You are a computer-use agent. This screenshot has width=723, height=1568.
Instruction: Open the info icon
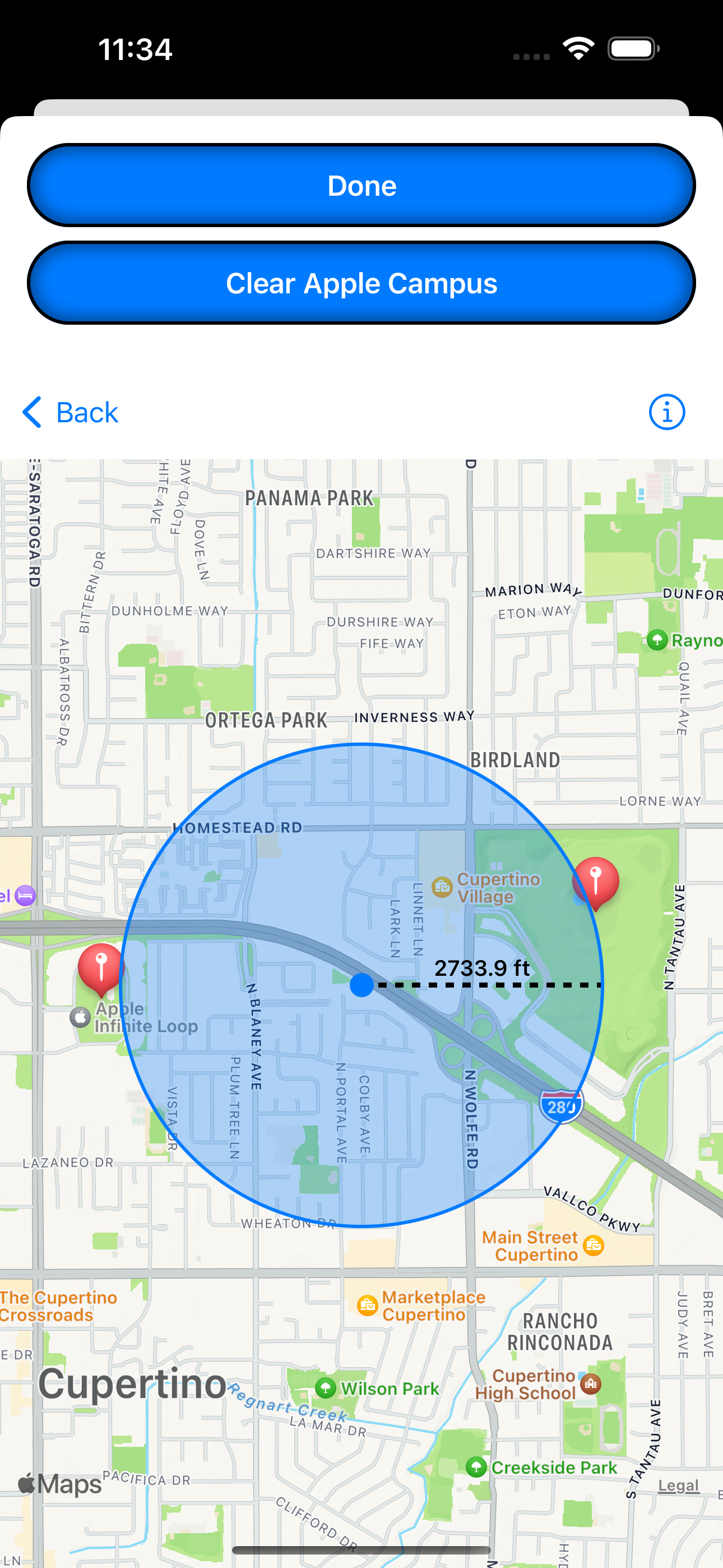(666, 412)
